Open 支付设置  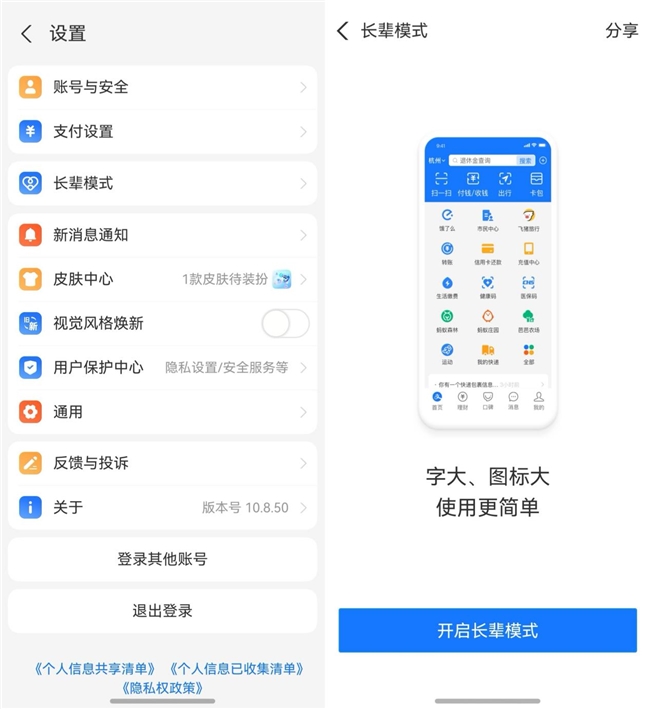tap(162, 131)
